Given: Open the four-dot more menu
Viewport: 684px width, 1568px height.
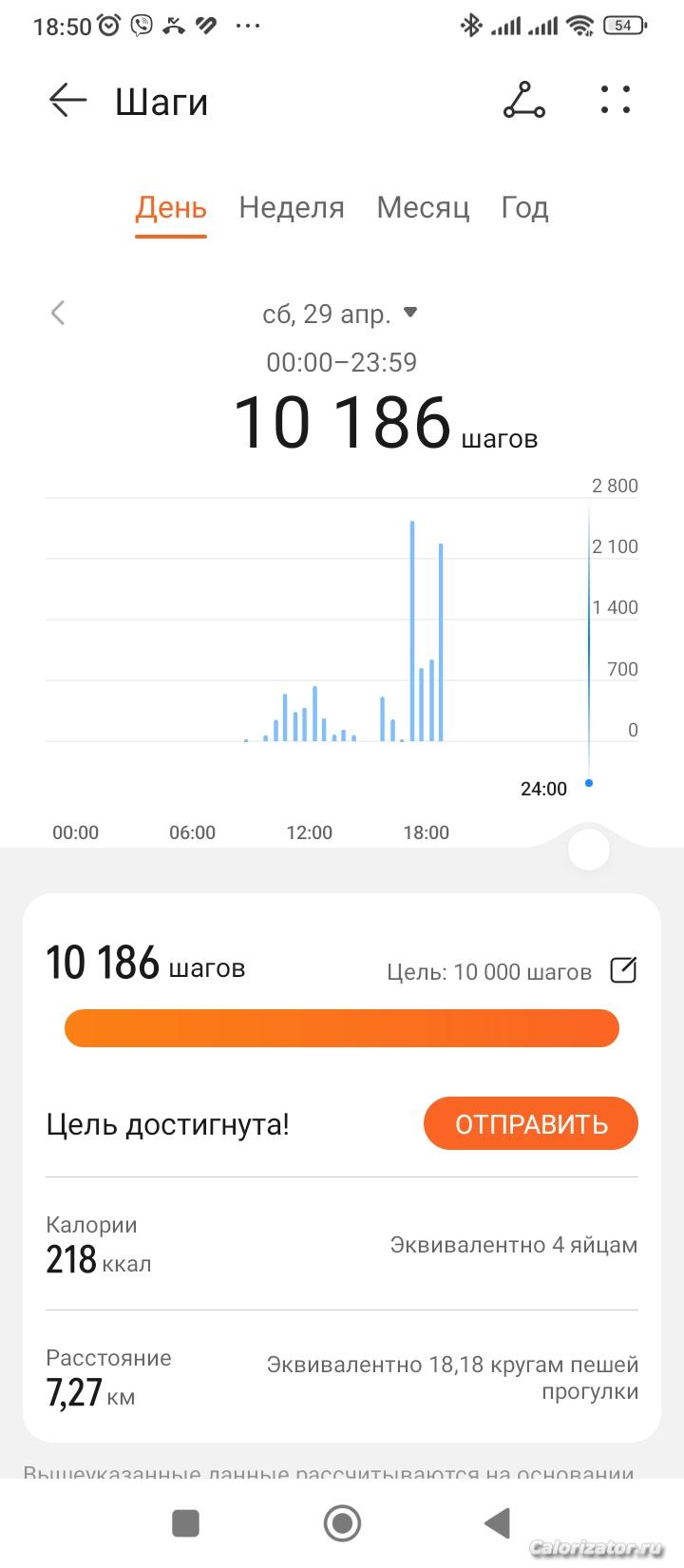Looking at the screenshot, I should pyautogui.click(x=616, y=100).
